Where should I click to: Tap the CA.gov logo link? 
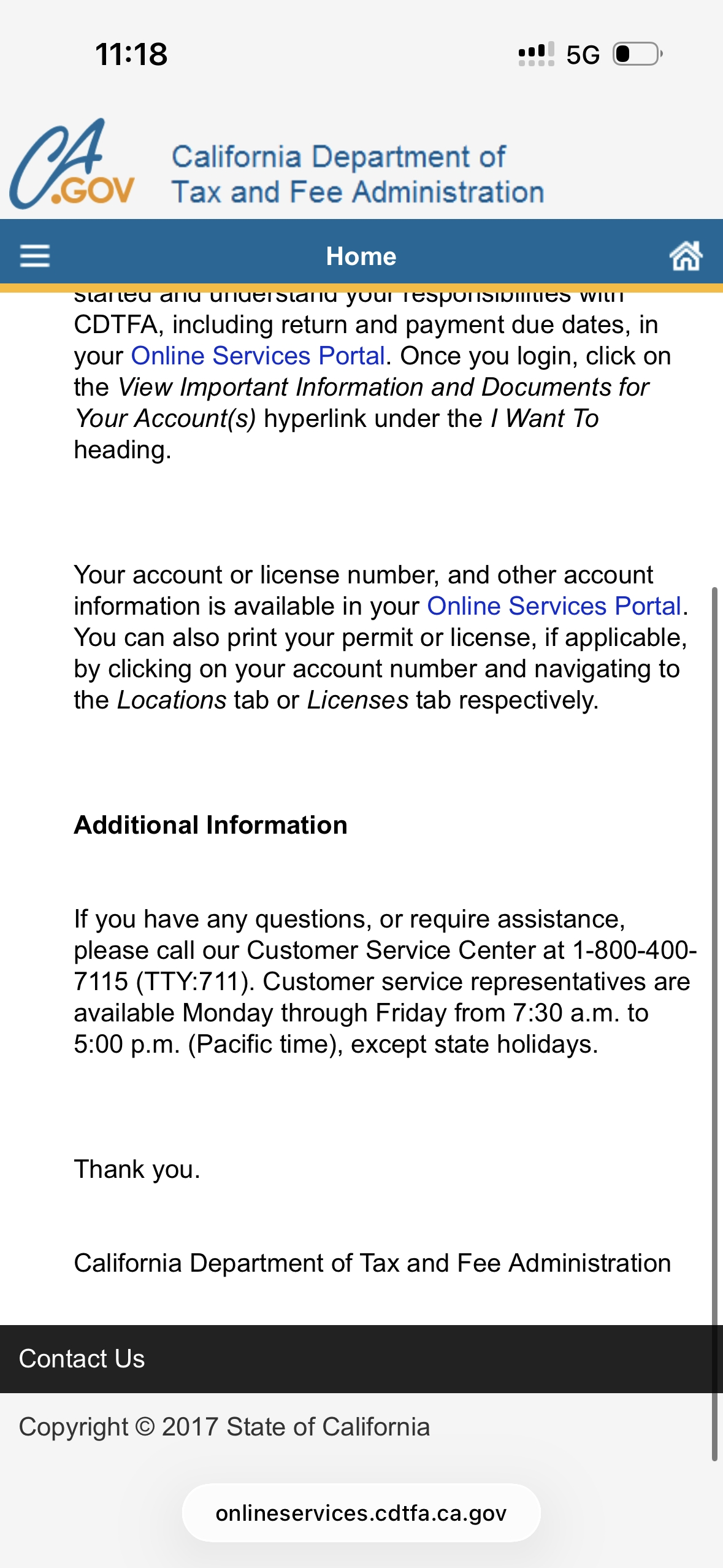pos(72,164)
